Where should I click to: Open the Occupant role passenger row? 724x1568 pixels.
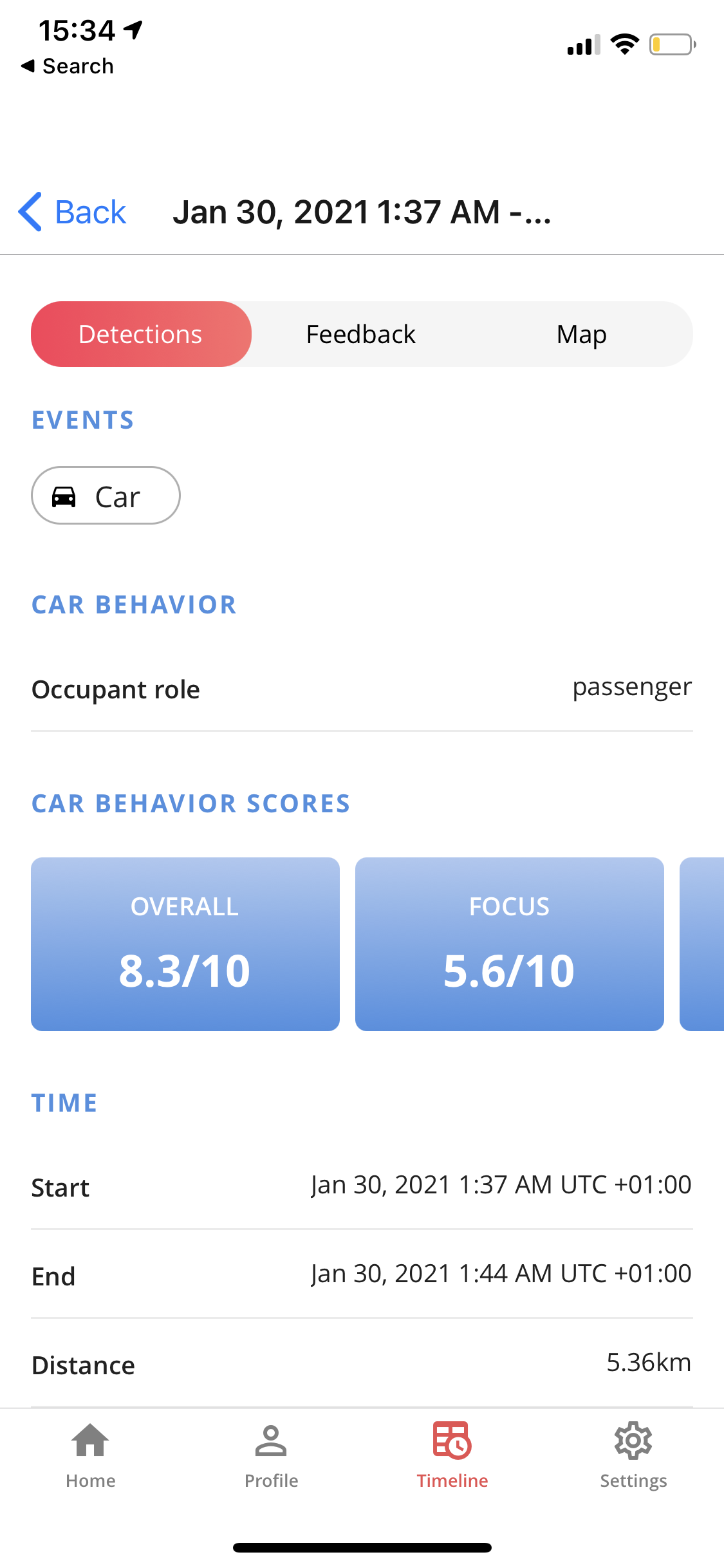coord(362,688)
